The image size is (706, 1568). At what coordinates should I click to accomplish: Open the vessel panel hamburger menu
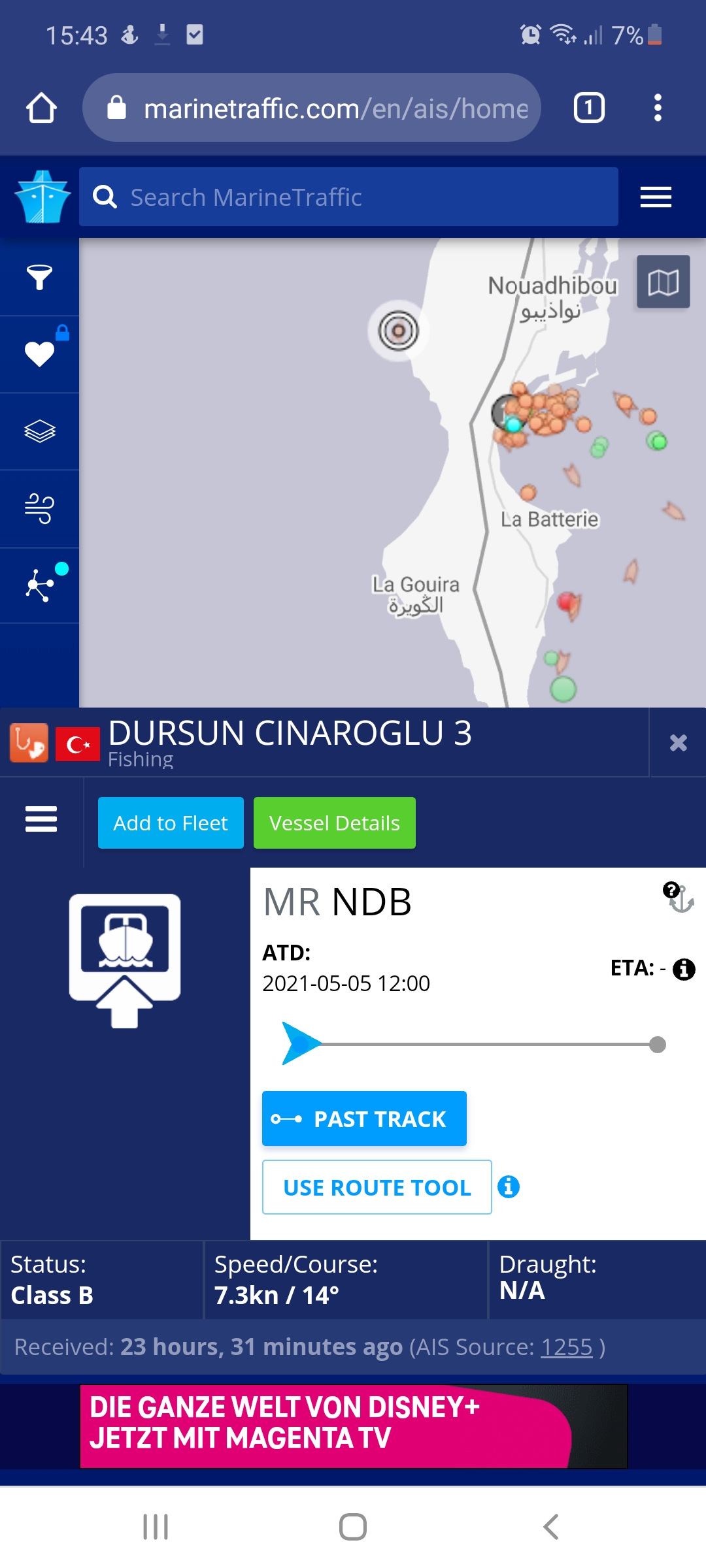click(41, 819)
